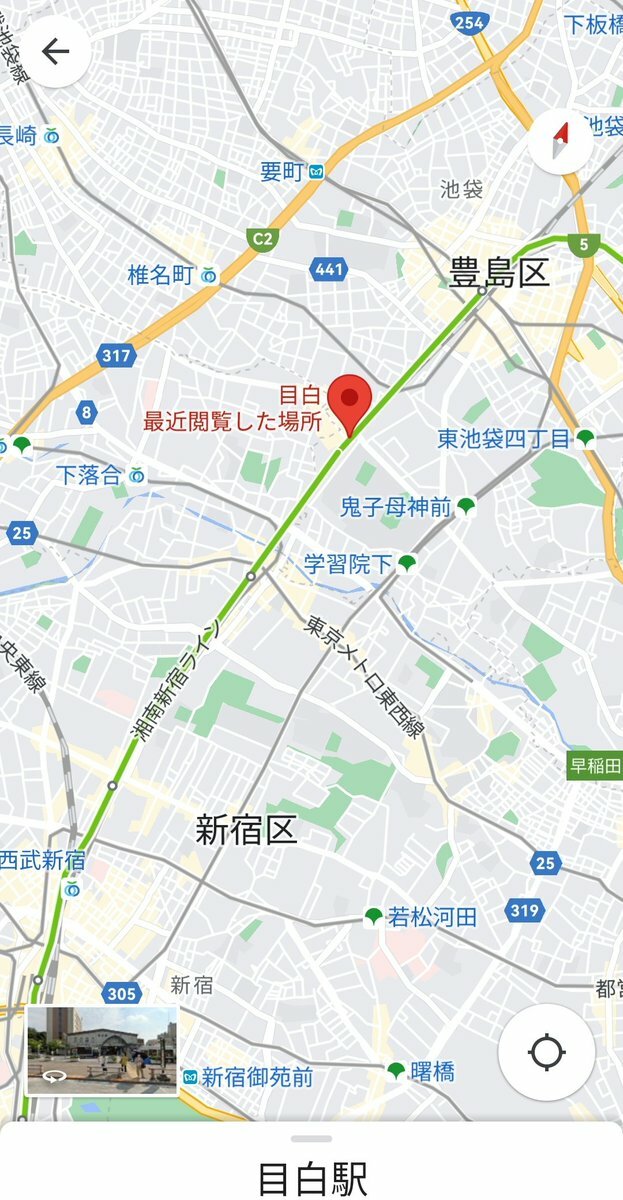Select 早稲田 station marker
This screenshot has height=1200, width=623.
(594, 767)
